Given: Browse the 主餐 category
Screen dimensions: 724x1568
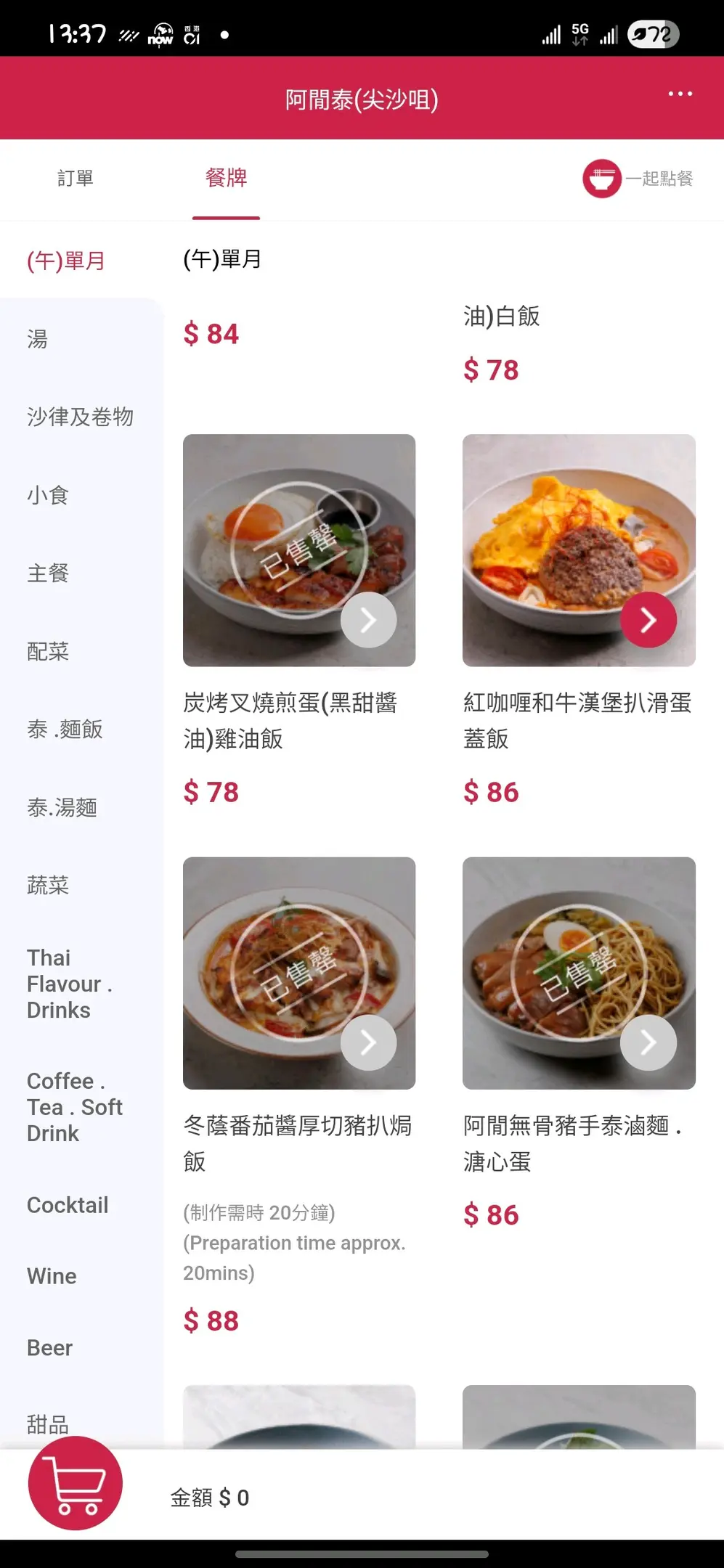Looking at the screenshot, I should (48, 573).
